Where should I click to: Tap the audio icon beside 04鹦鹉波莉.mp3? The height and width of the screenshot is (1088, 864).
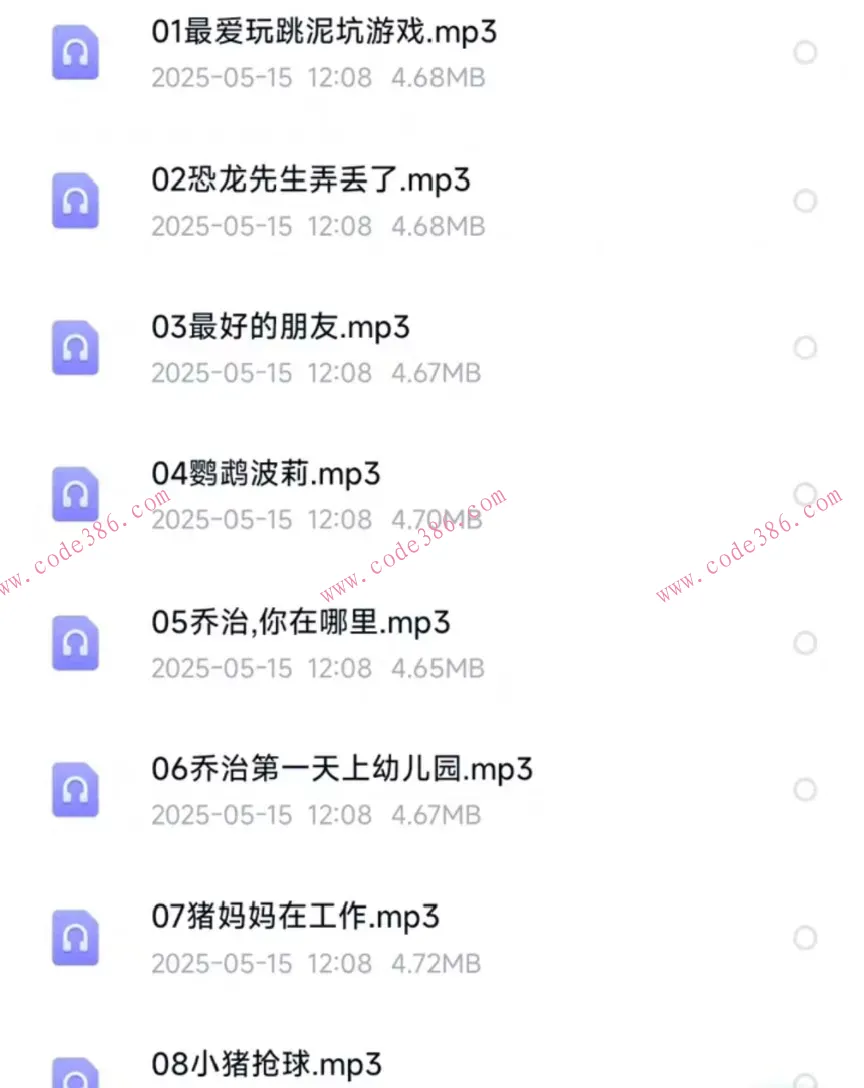[75, 494]
